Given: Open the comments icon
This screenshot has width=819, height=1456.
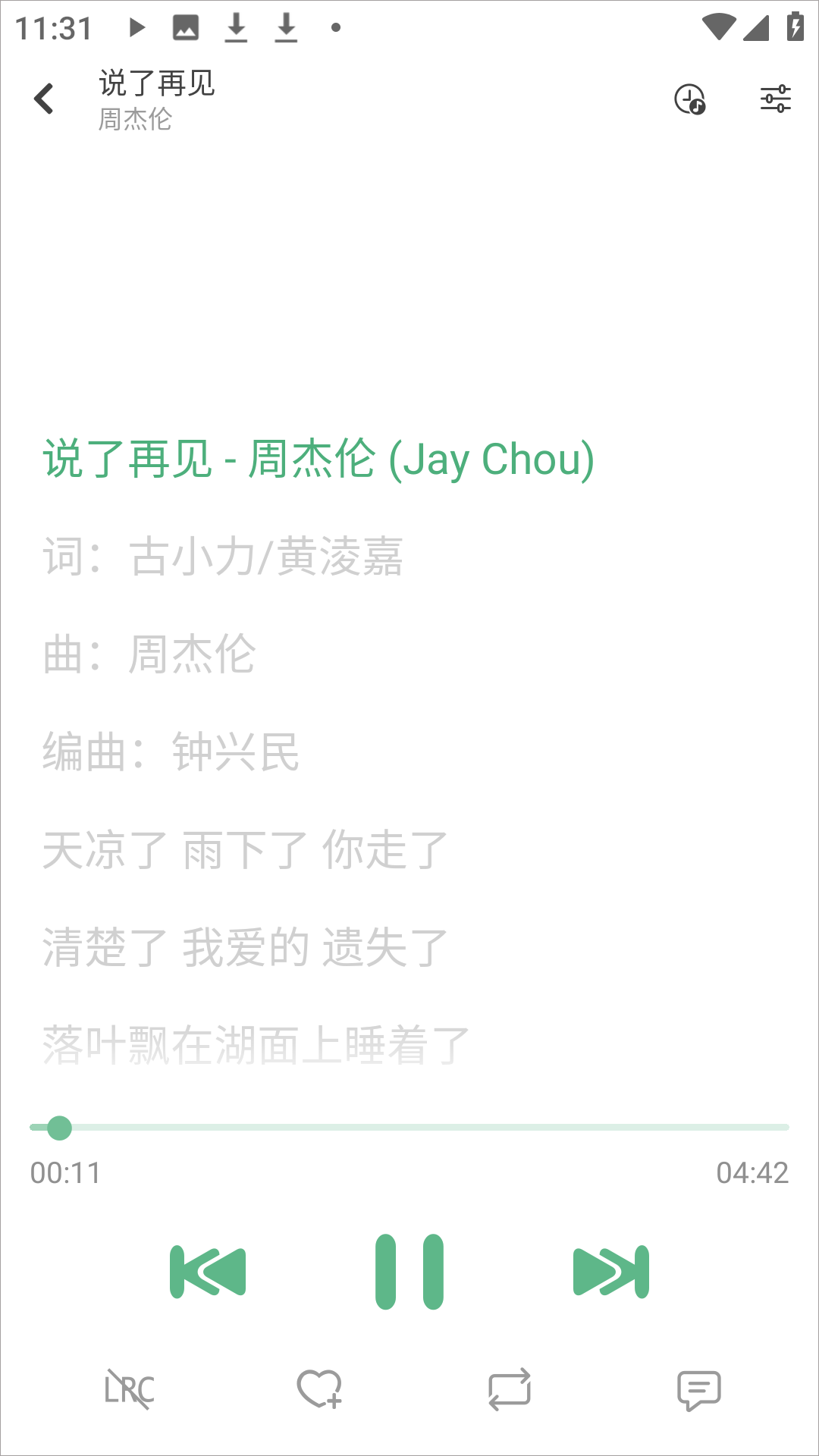Looking at the screenshot, I should (699, 1390).
